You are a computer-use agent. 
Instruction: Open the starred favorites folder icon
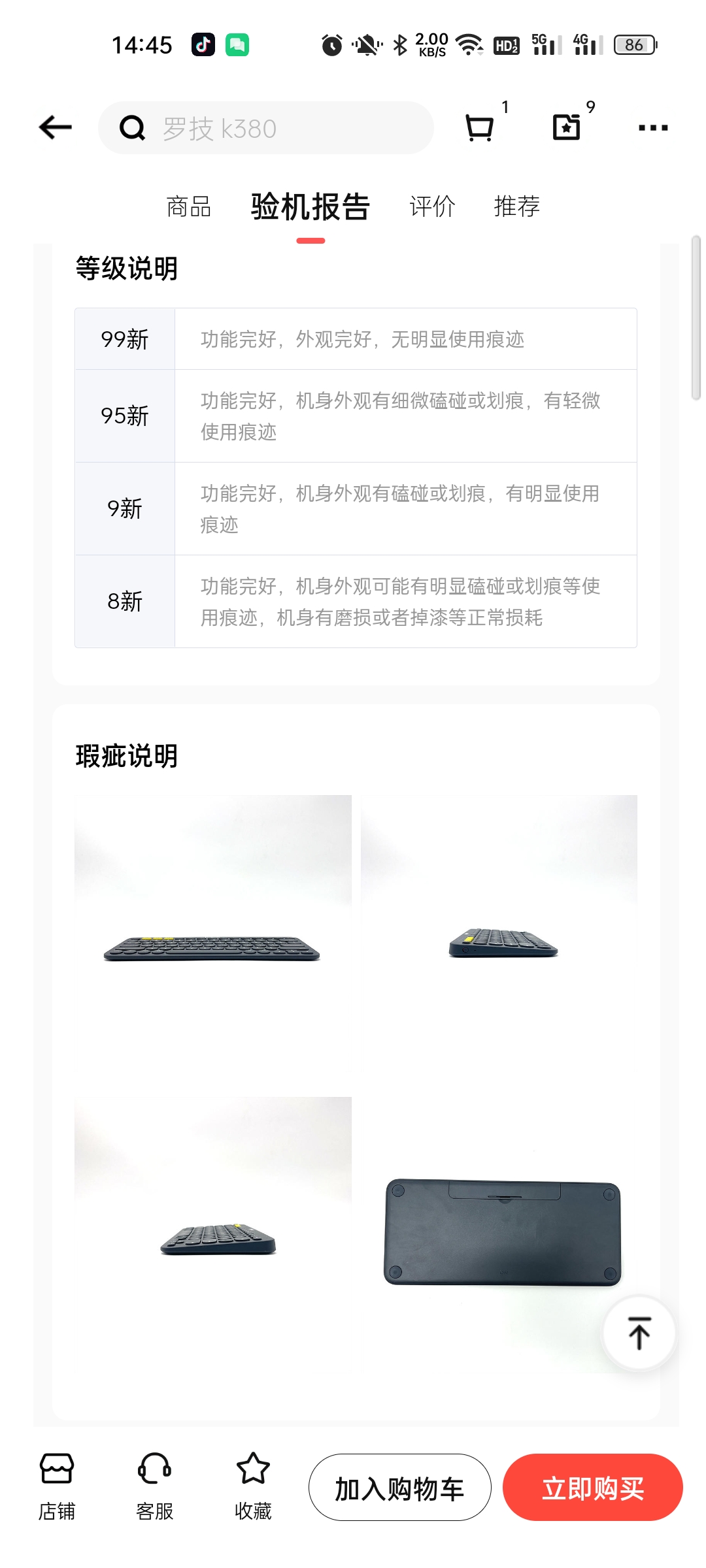(x=566, y=127)
